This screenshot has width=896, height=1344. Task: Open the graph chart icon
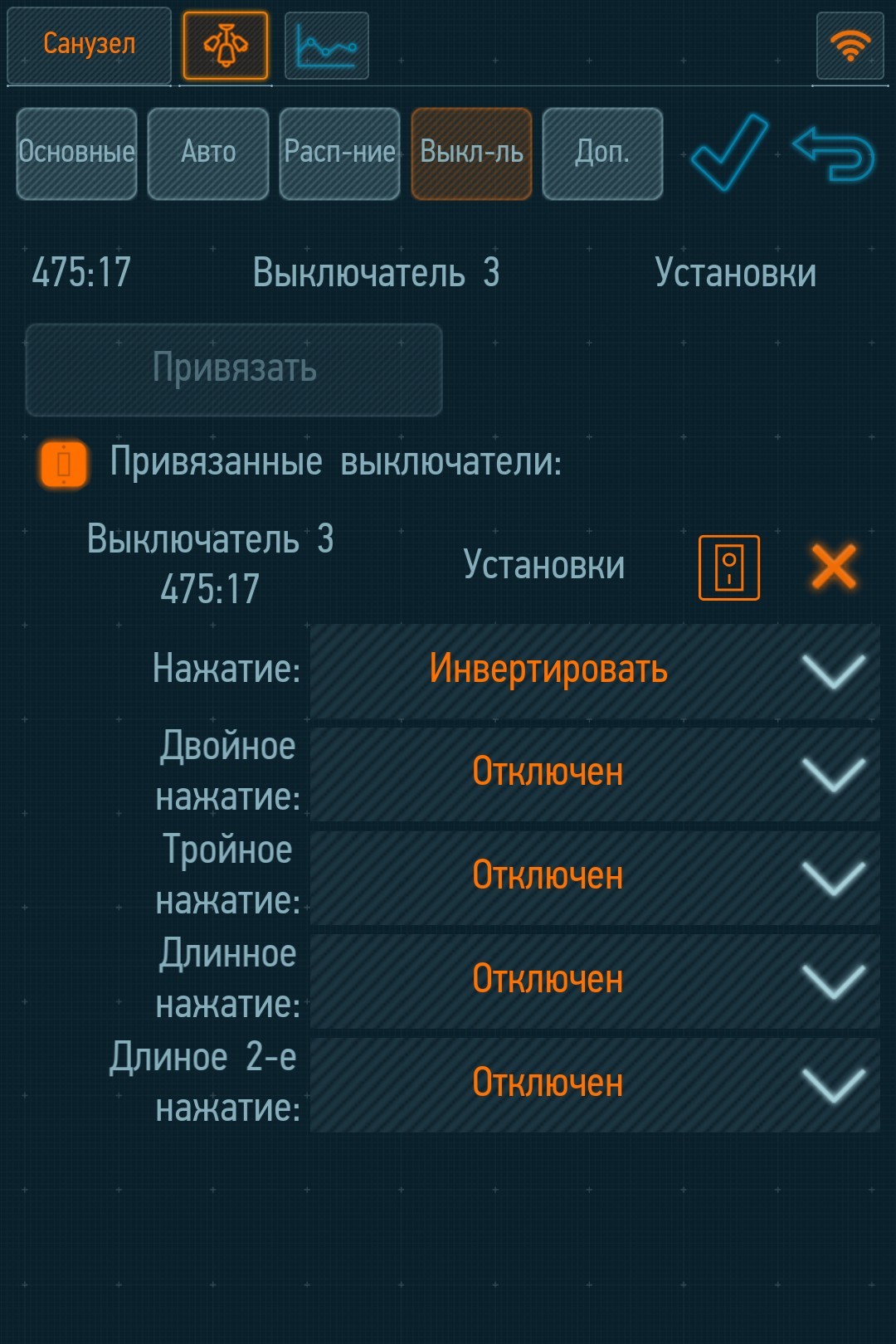327,46
